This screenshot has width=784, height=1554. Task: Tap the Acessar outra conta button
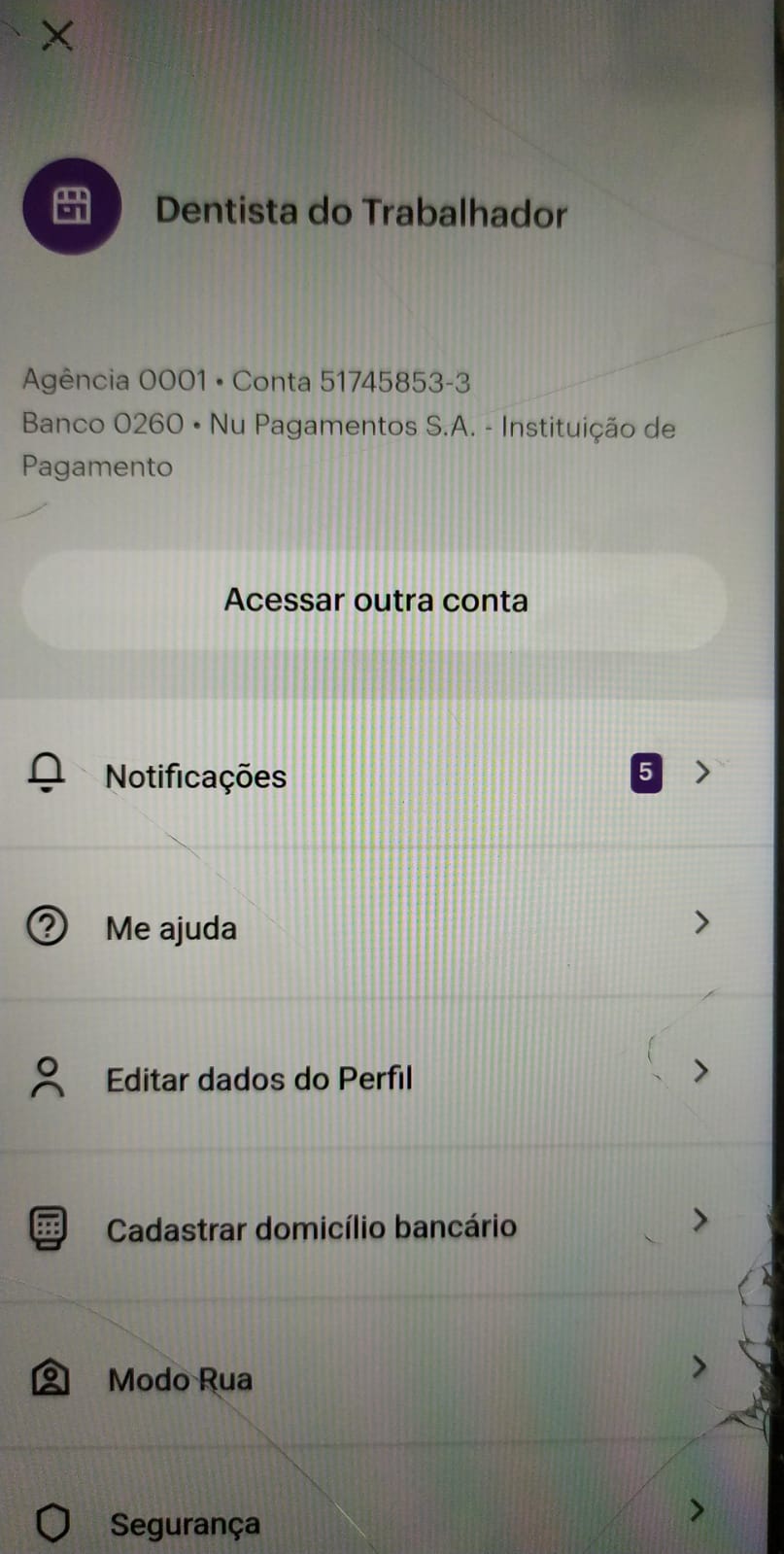pyautogui.click(x=375, y=601)
